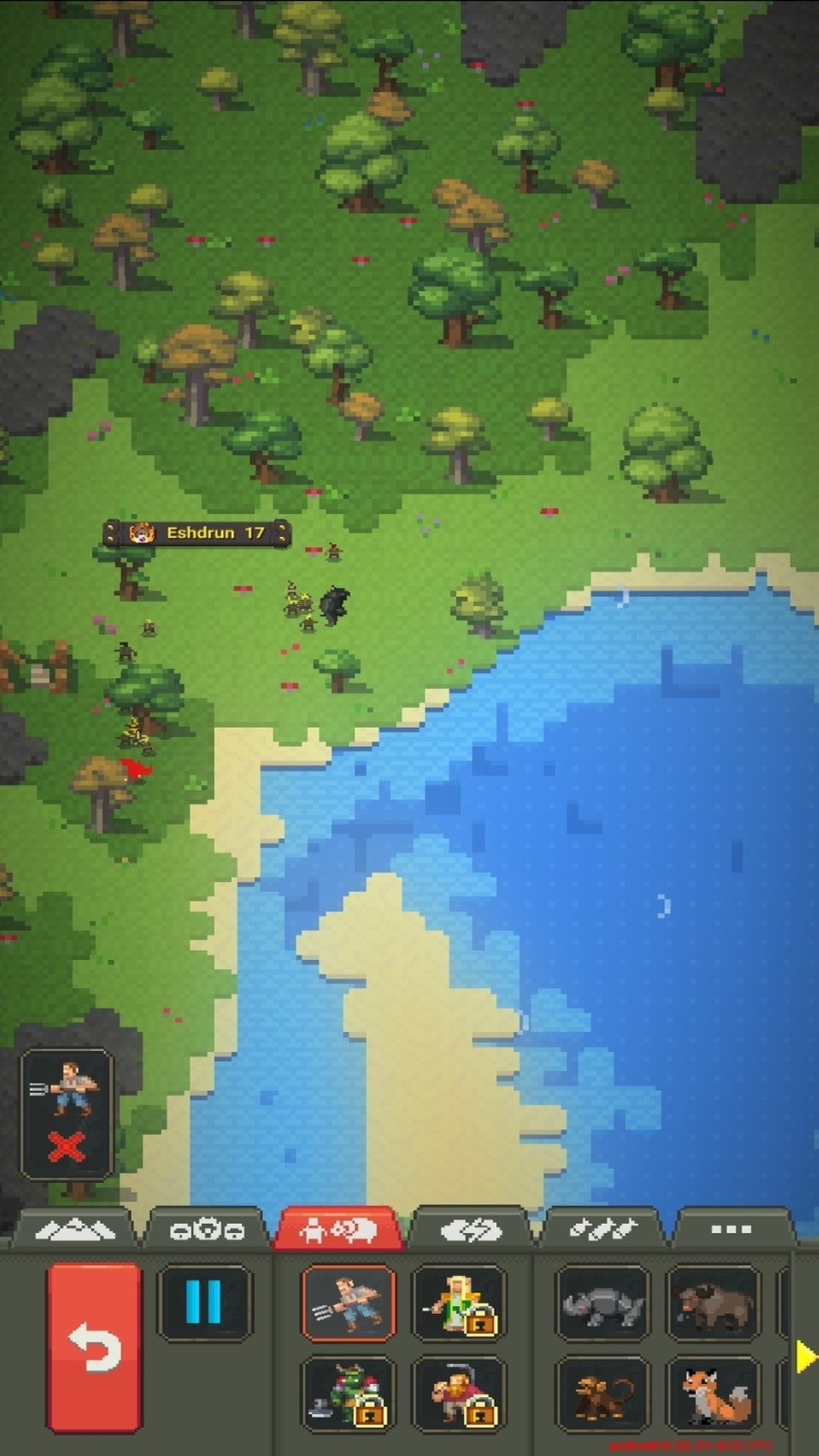Select the locked elf creature

[458, 1302]
